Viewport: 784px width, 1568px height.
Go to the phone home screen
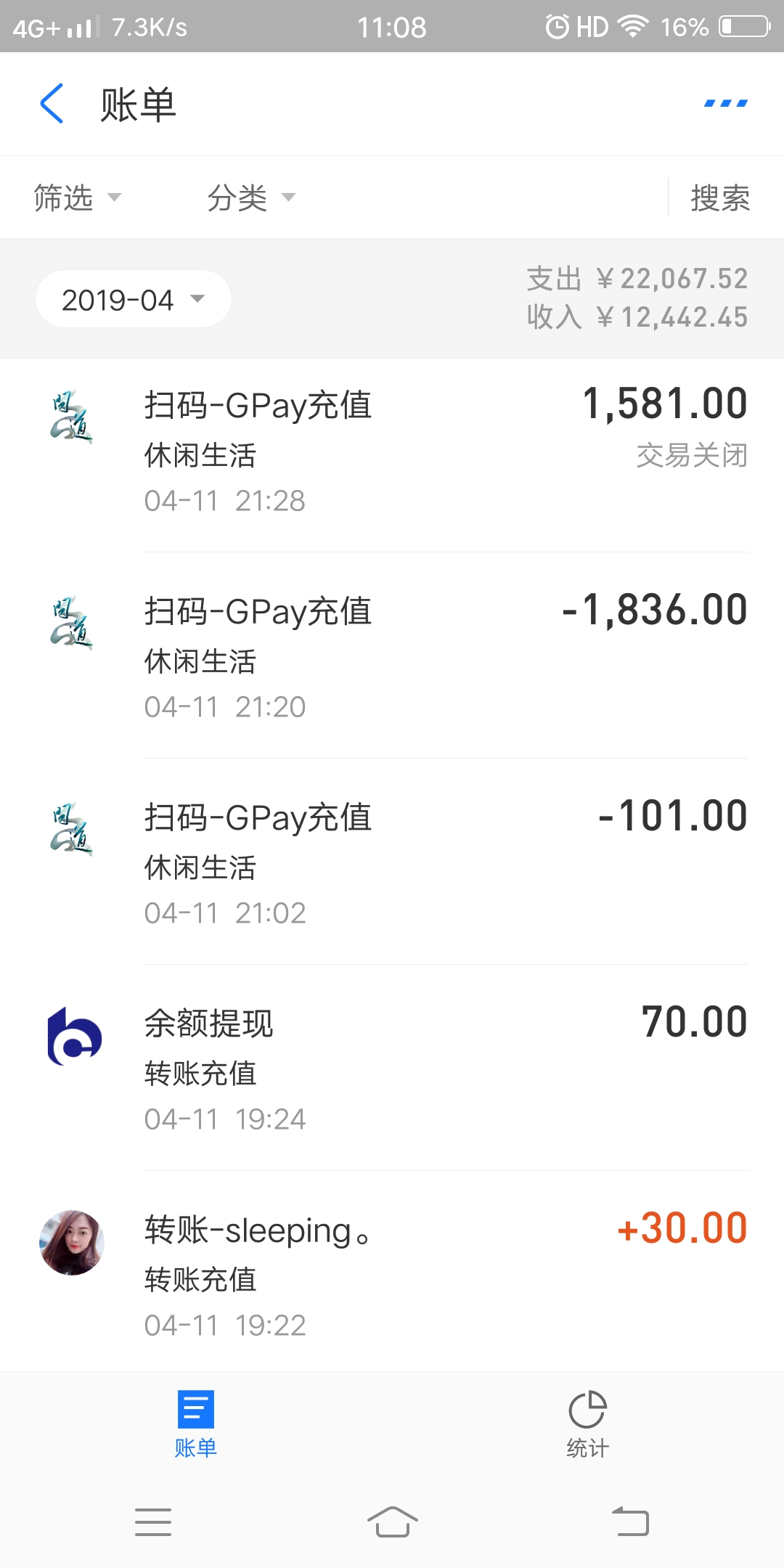(x=392, y=1522)
